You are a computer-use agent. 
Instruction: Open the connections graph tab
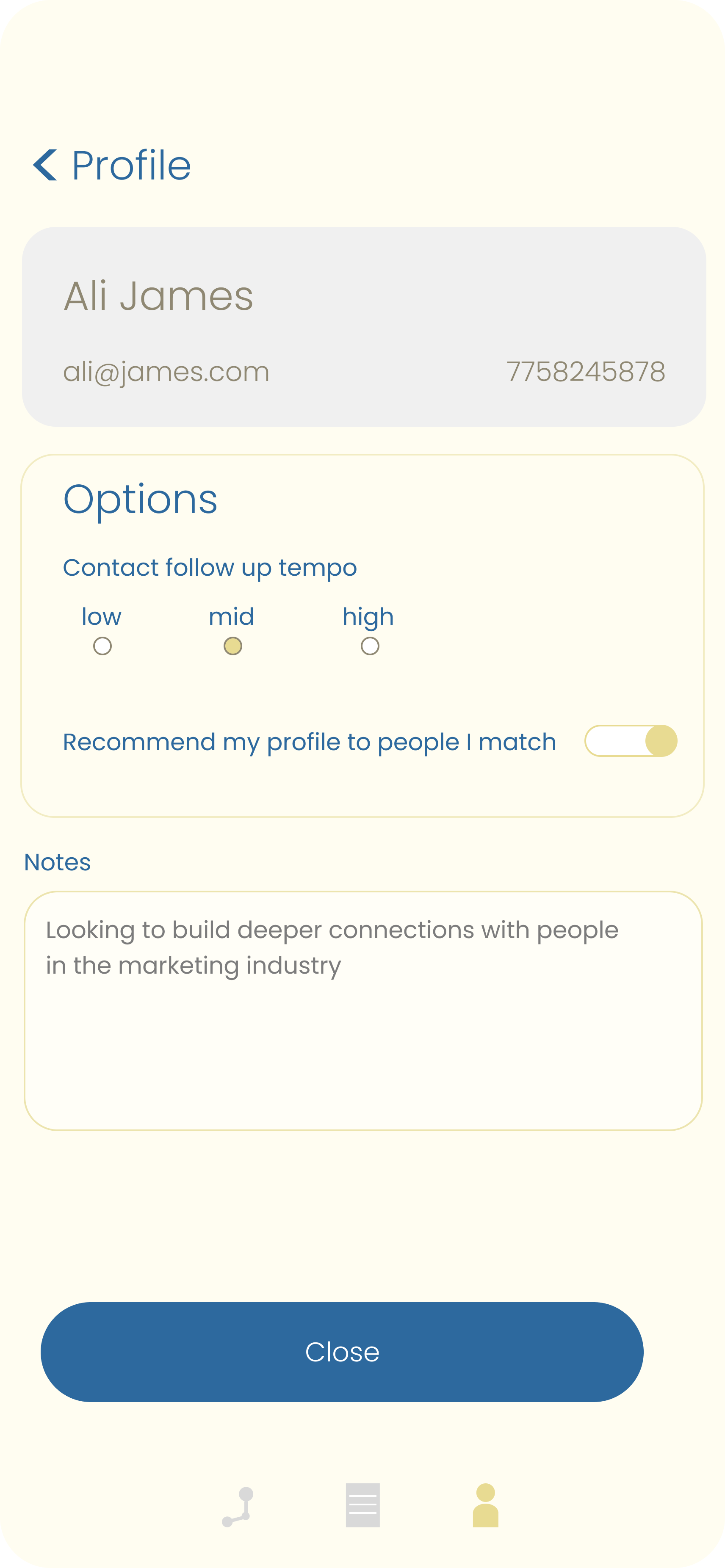(238, 1506)
